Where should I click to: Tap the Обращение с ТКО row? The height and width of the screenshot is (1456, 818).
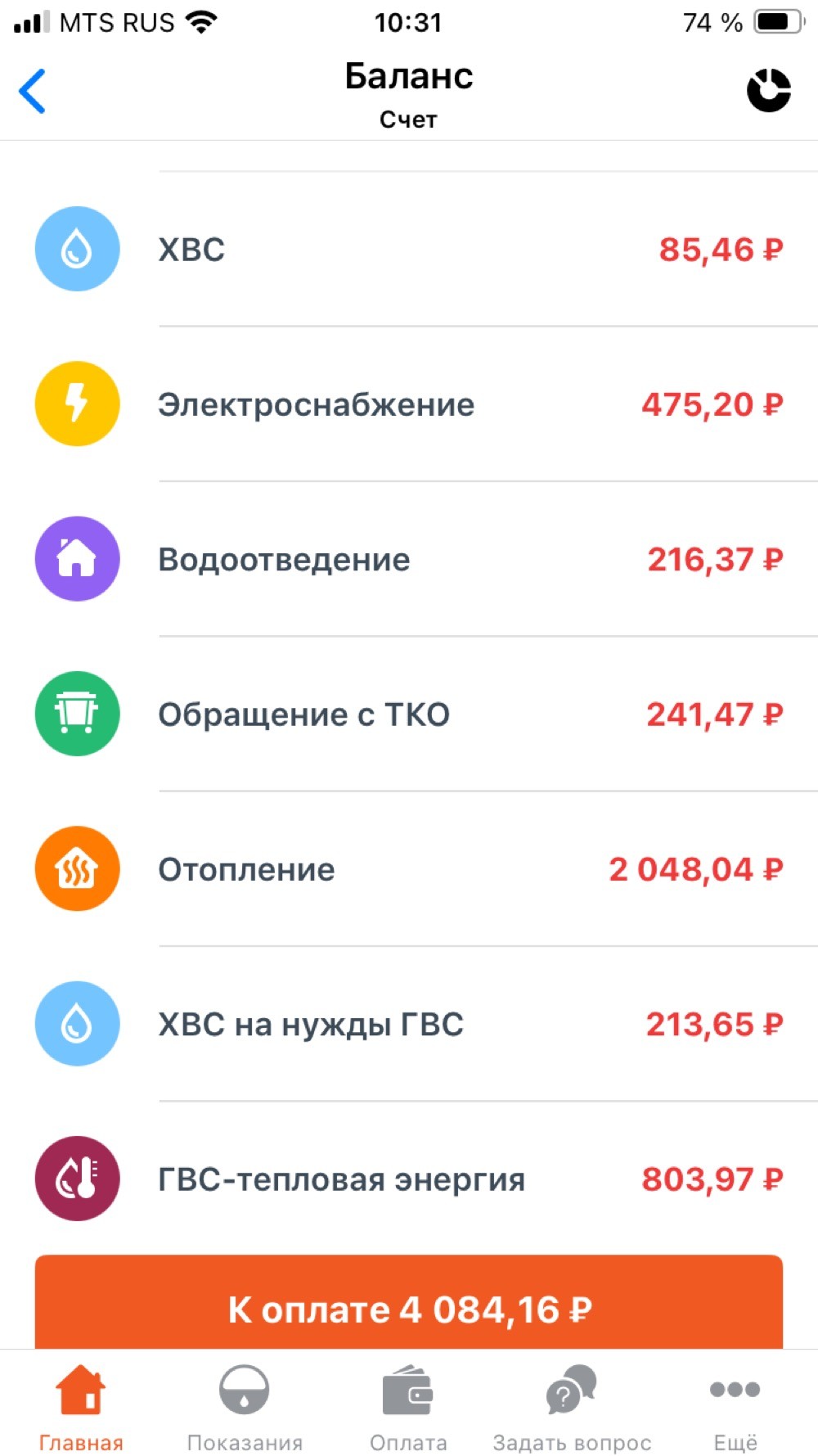[409, 714]
